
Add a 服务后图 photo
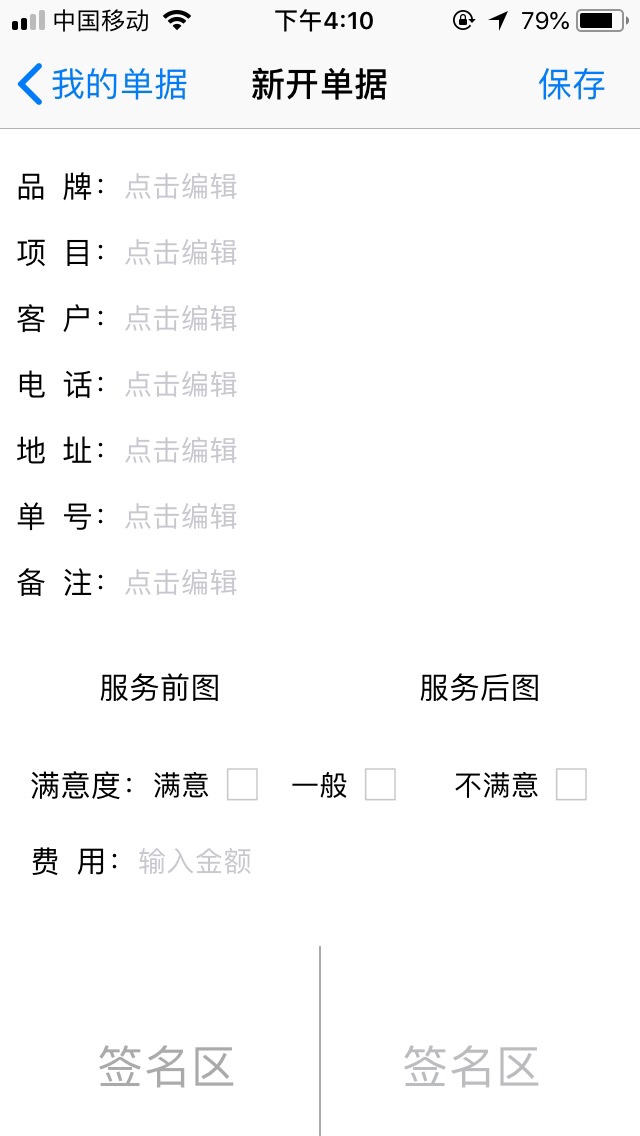tap(480, 688)
